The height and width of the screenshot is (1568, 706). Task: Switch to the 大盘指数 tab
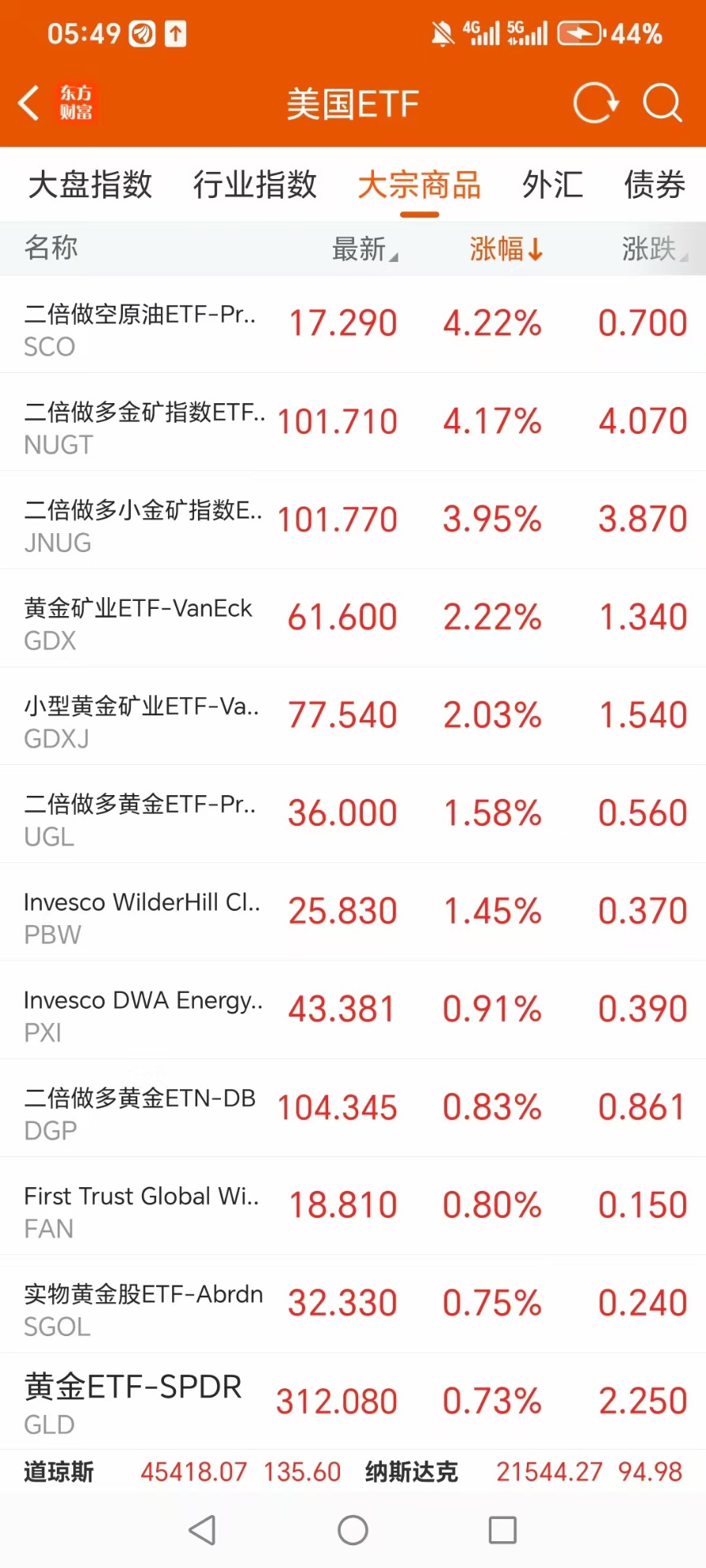[90, 185]
